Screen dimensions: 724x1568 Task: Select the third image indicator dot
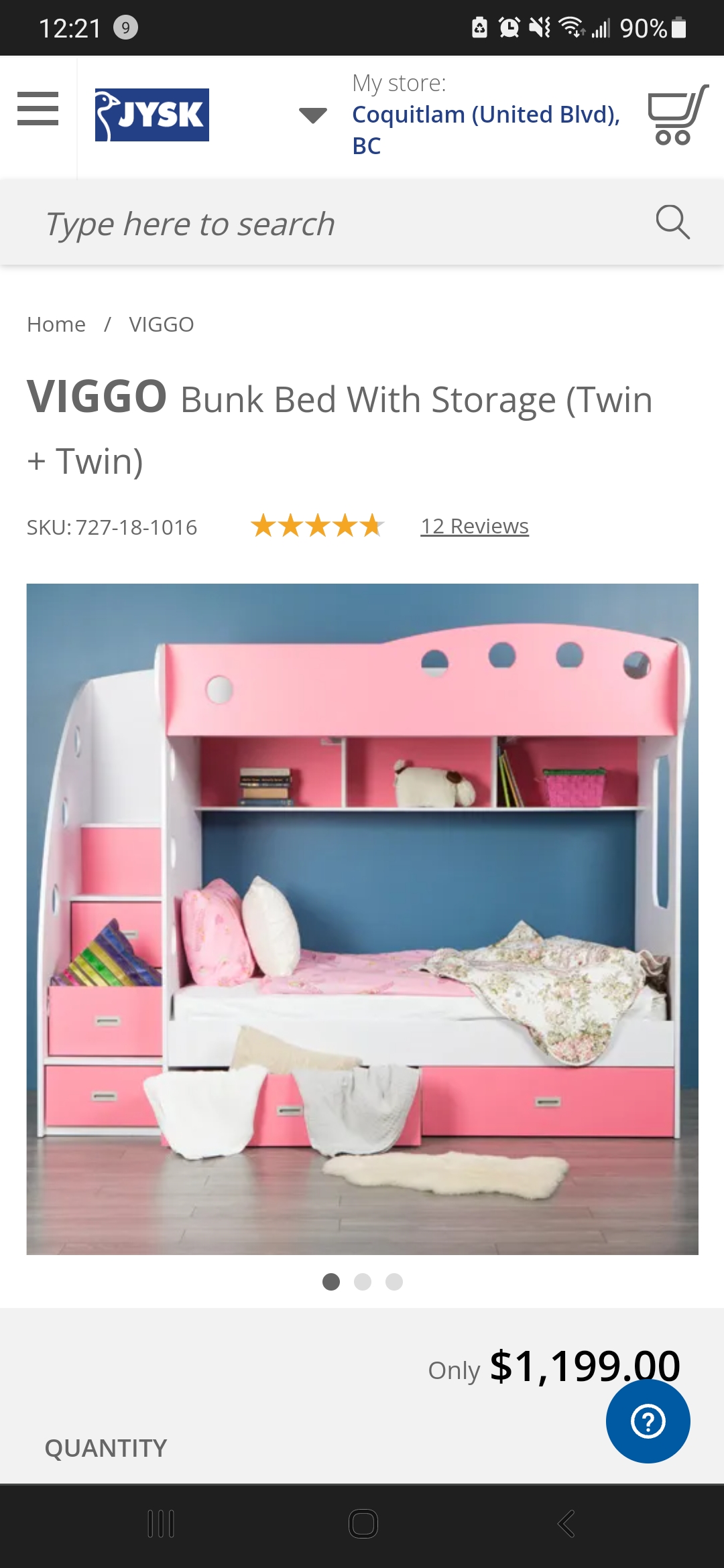point(394,1282)
